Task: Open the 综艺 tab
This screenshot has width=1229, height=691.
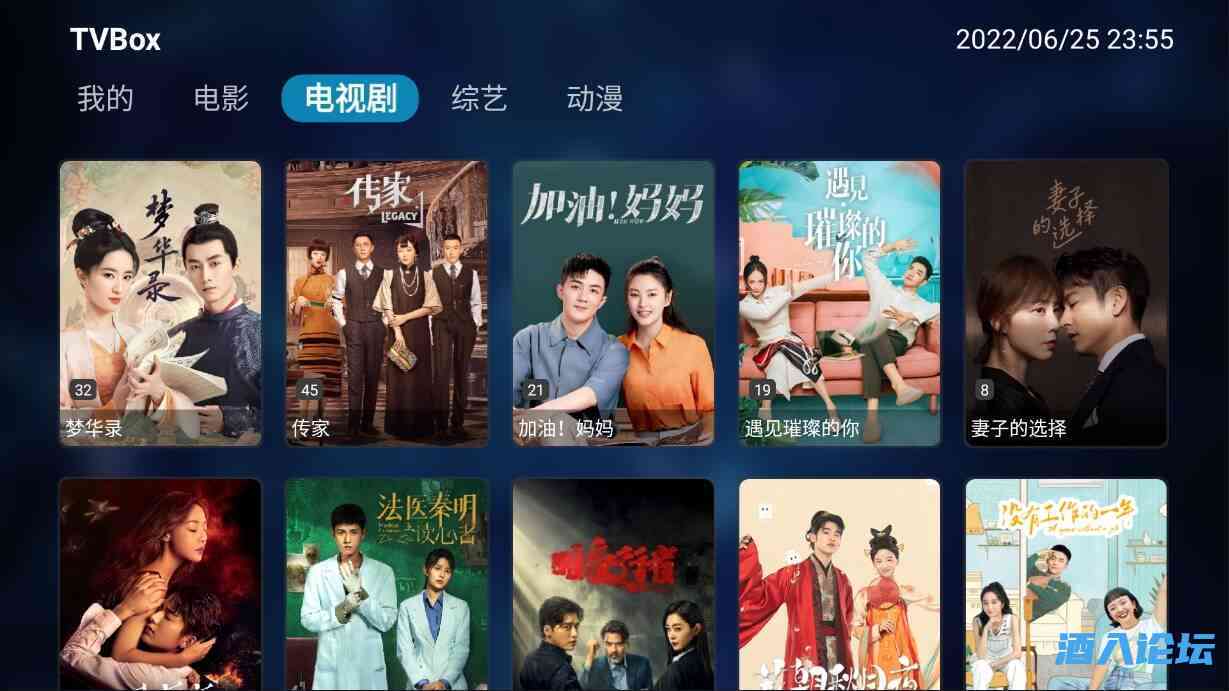Action: [479, 98]
